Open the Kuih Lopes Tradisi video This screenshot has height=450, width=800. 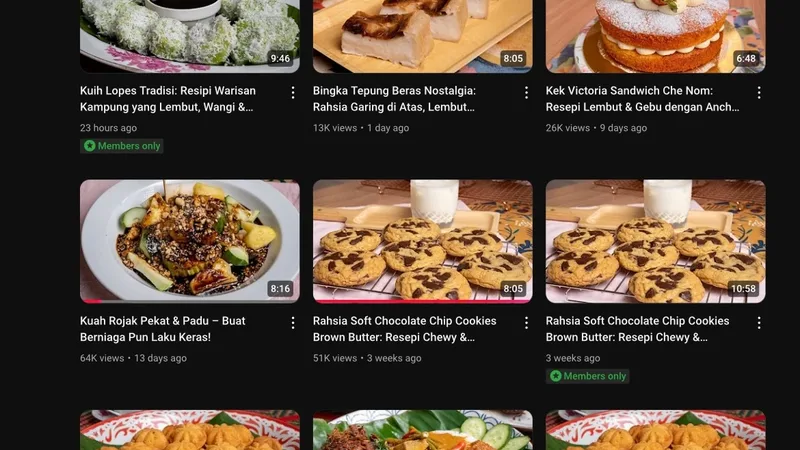[189, 35]
